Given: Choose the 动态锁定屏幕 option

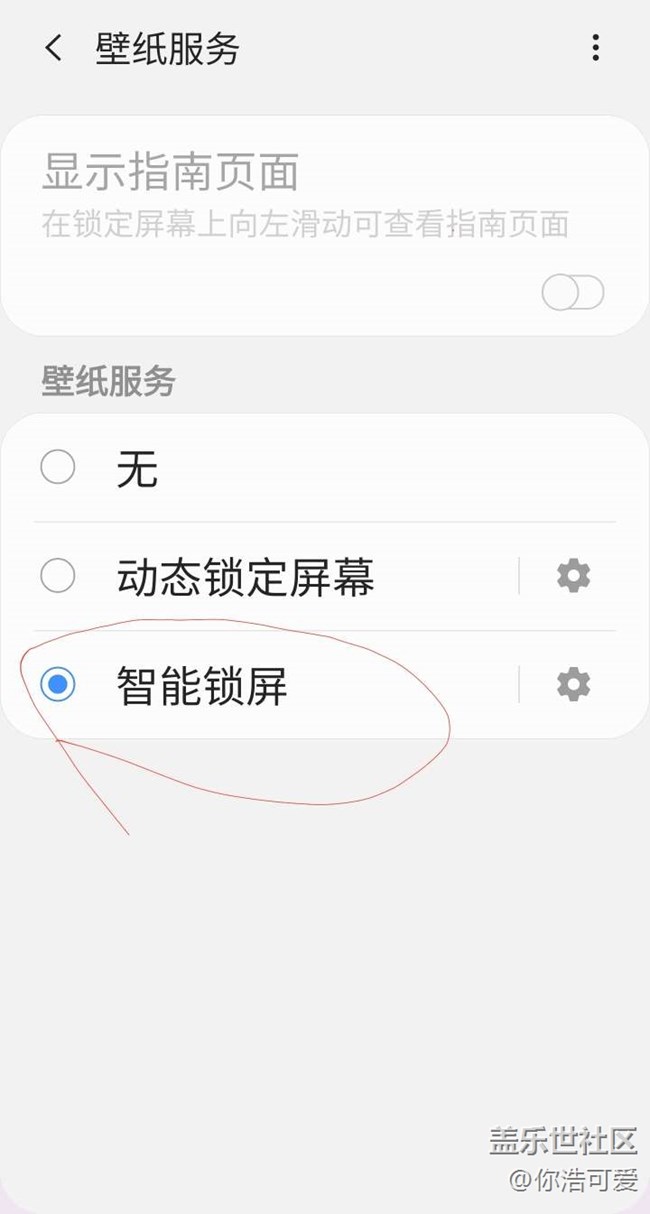Looking at the screenshot, I should 58,576.
